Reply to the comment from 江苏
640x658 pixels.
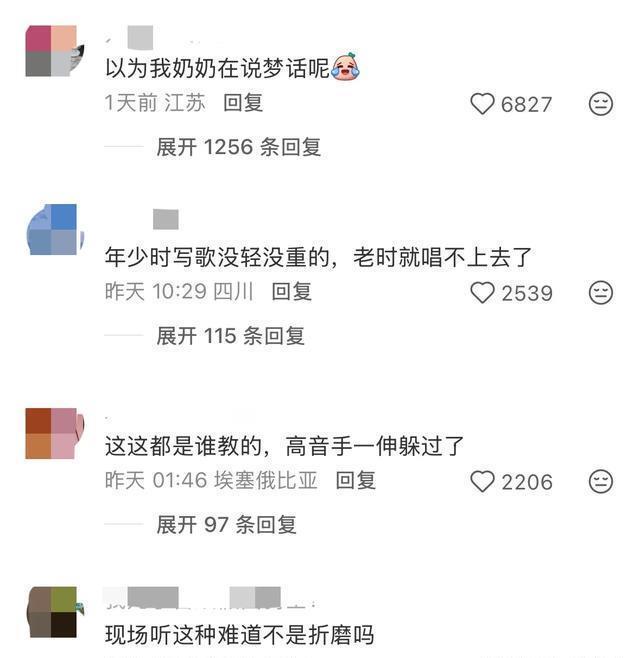pyautogui.click(x=243, y=103)
